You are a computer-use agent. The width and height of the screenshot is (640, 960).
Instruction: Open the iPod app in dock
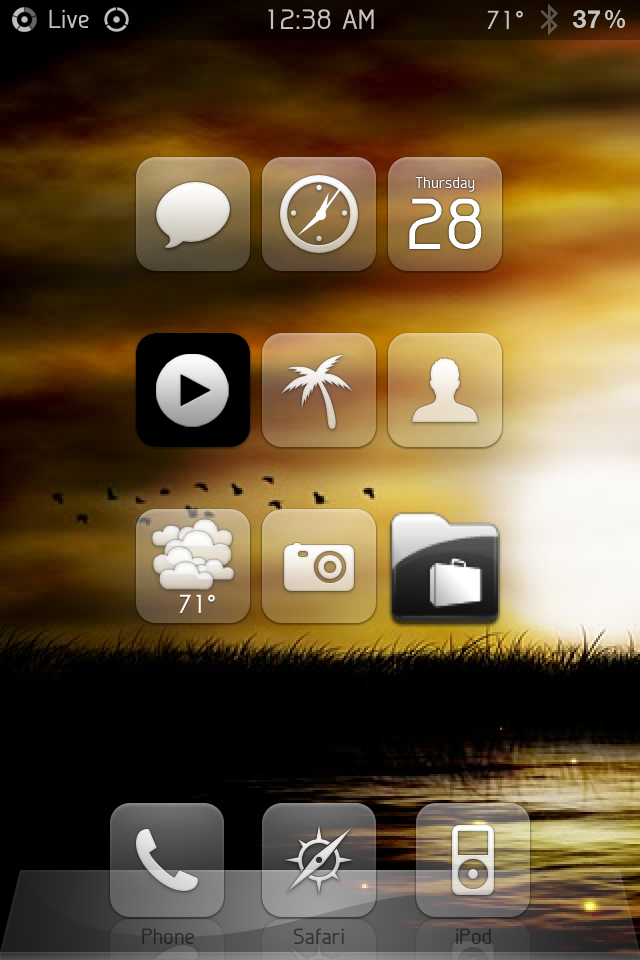pyautogui.click(x=472, y=860)
